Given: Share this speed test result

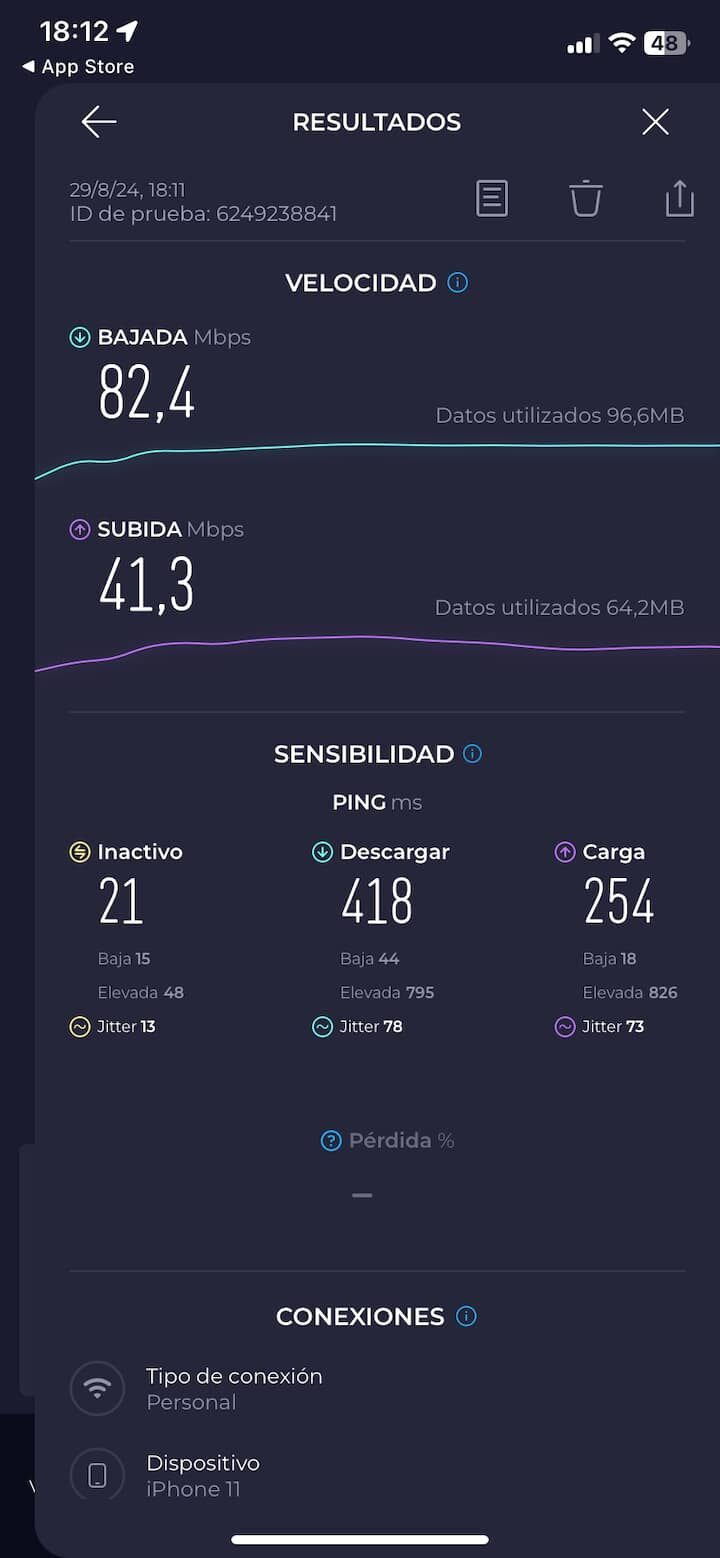Looking at the screenshot, I should 679,198.
